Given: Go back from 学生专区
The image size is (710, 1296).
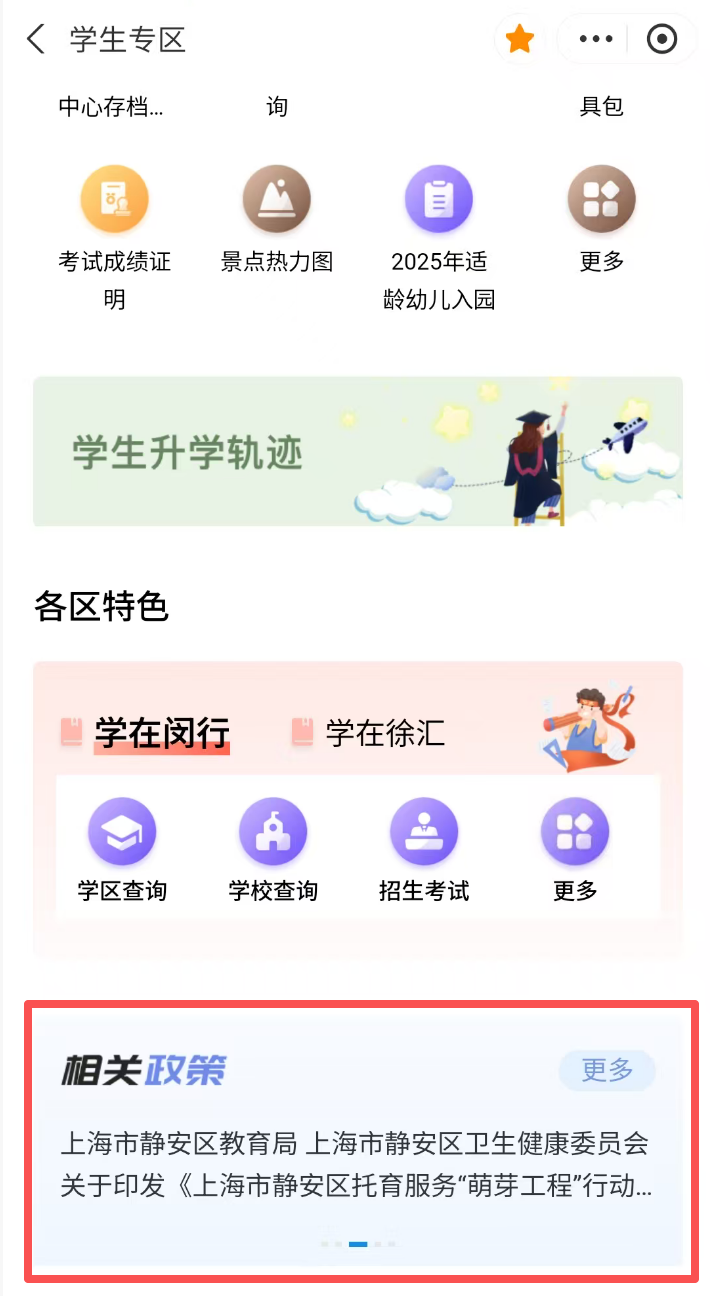Looking at the screenshot, I should (x=37, y=40).
